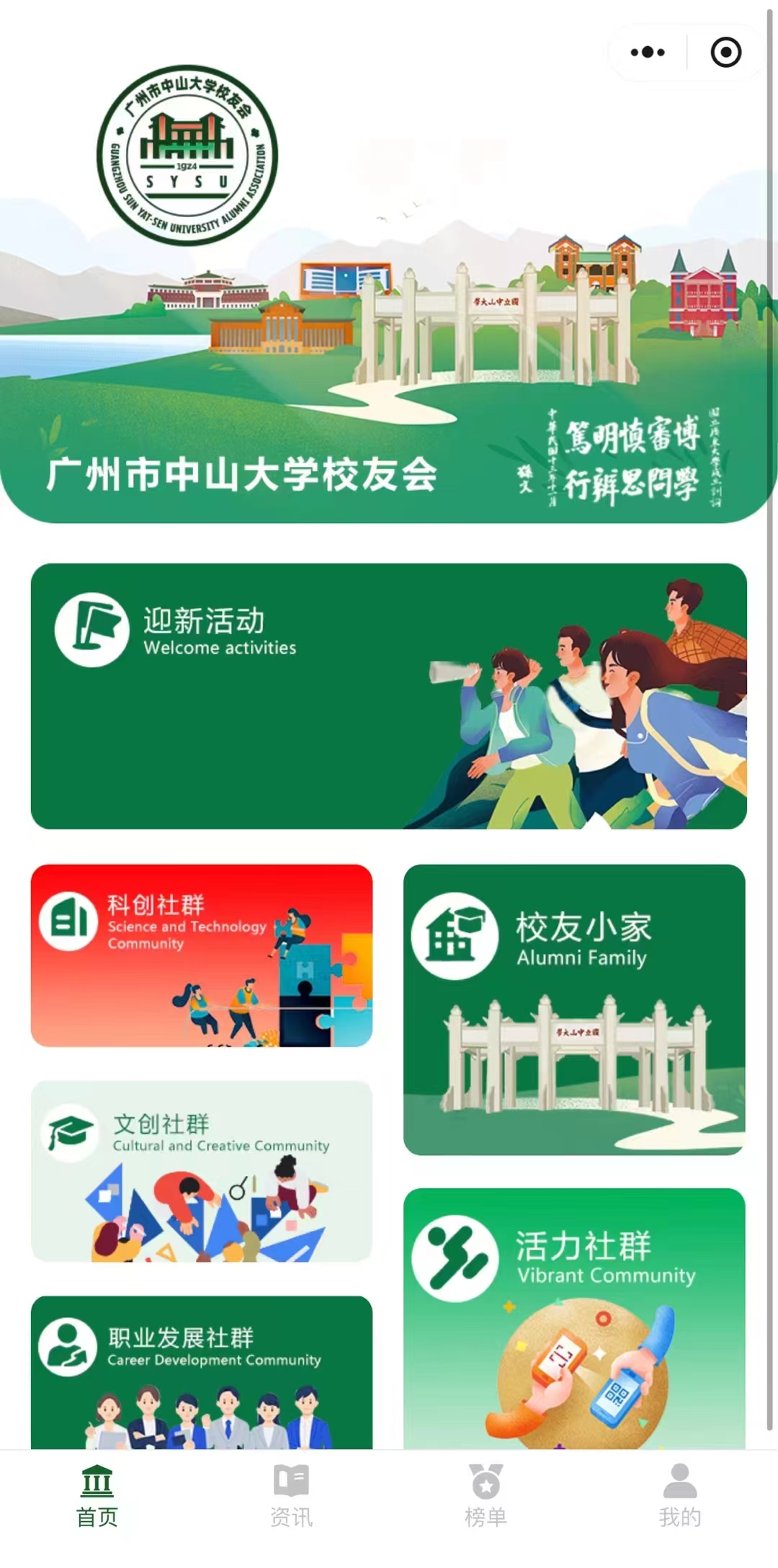The height and width of the screenshot is (1568, 778).
Task: Open the 活力社群 Vibrant Community card
Action: 574,1317
